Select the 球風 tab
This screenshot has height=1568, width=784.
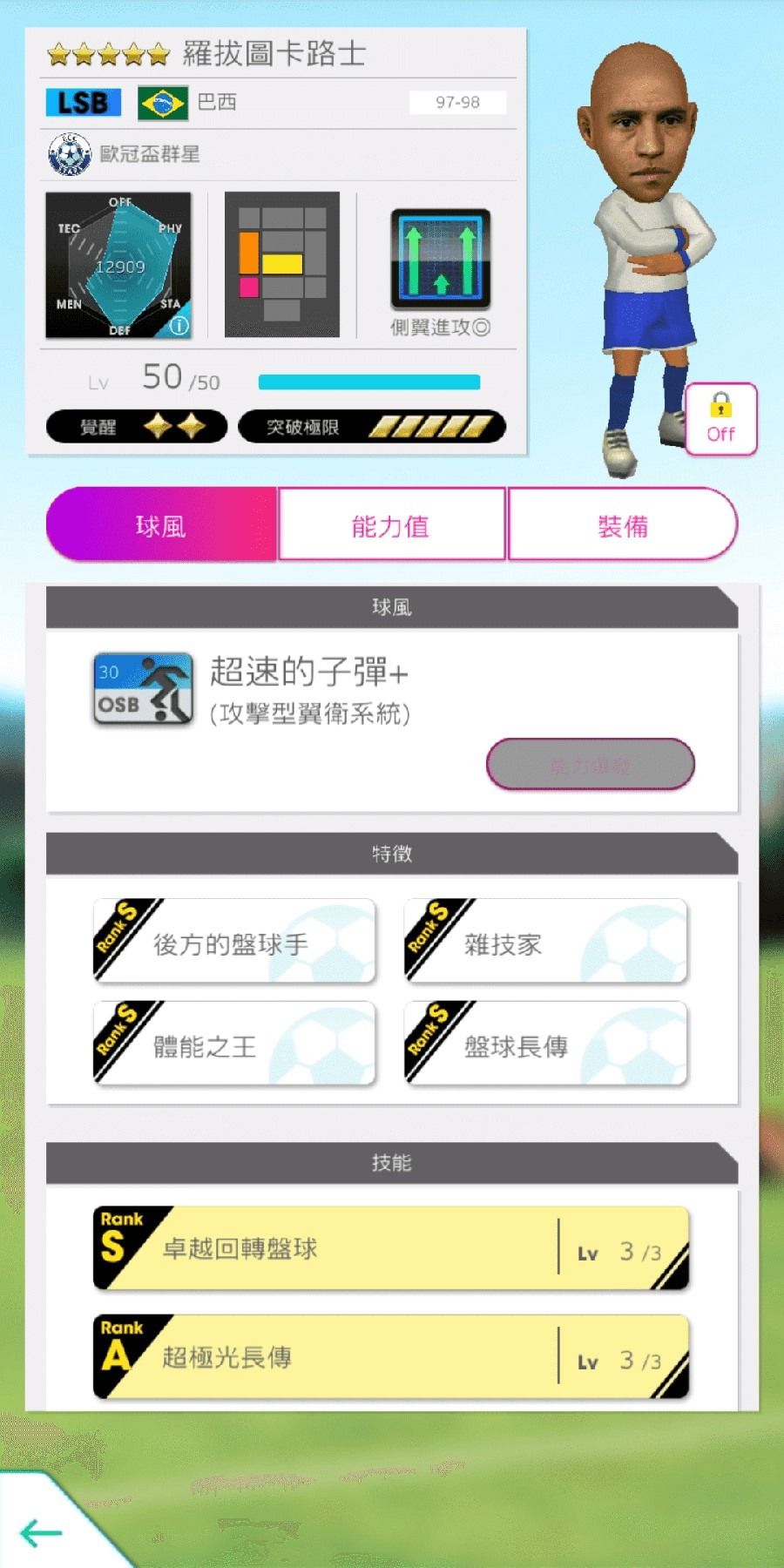pos(161,524)
